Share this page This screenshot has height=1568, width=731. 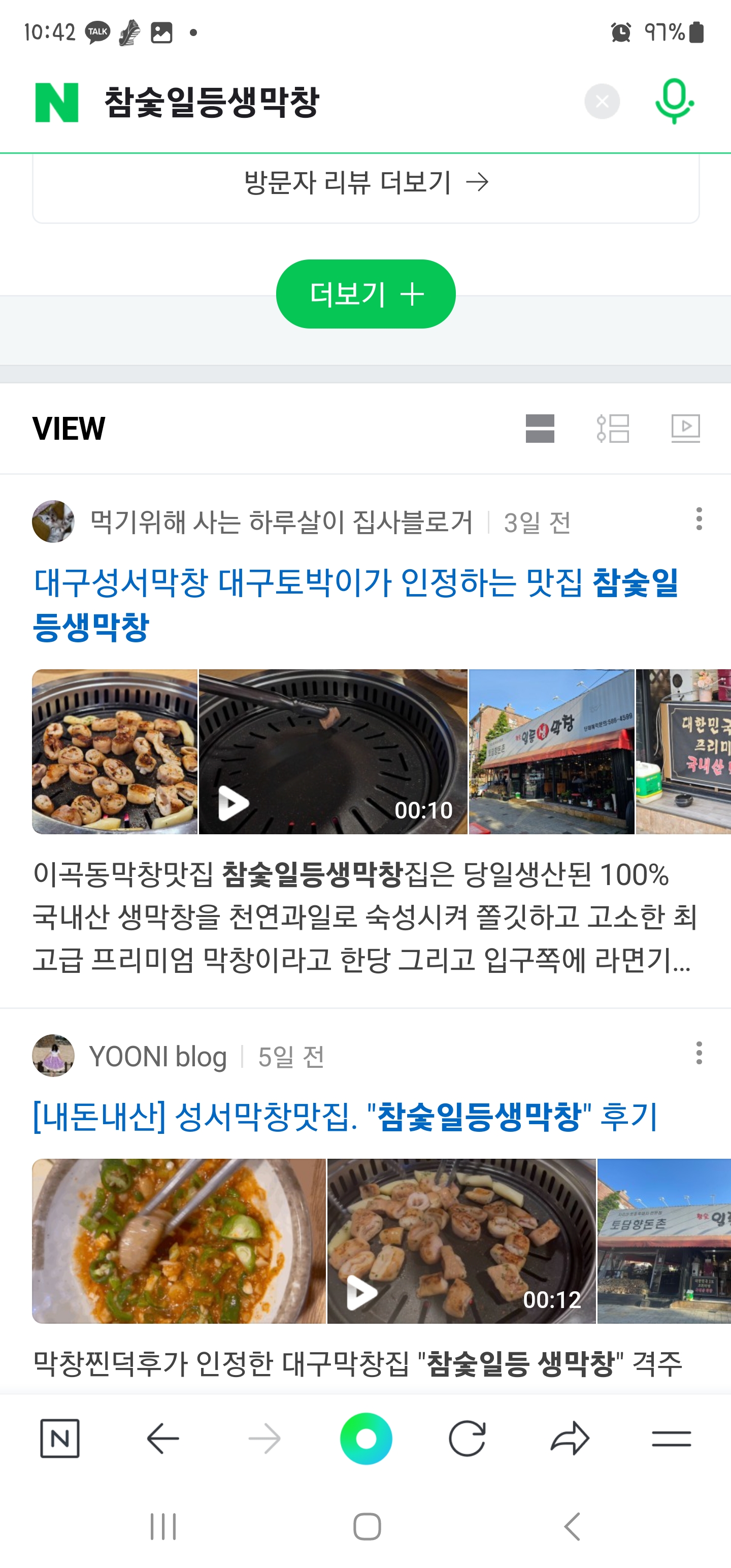[x=570, y=1439]
